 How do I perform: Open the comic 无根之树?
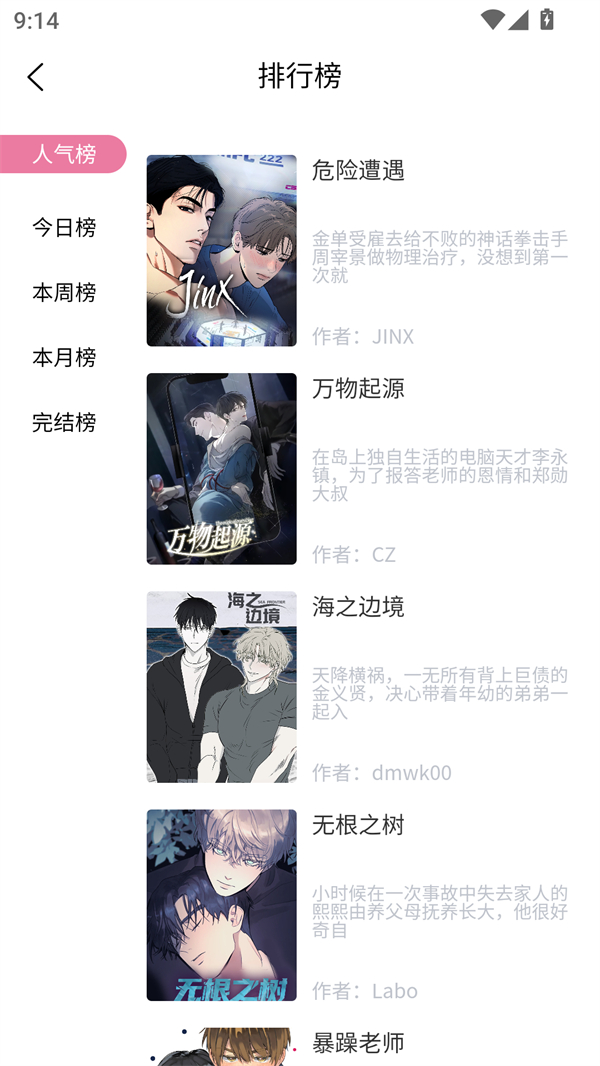[x=358, y=904]
